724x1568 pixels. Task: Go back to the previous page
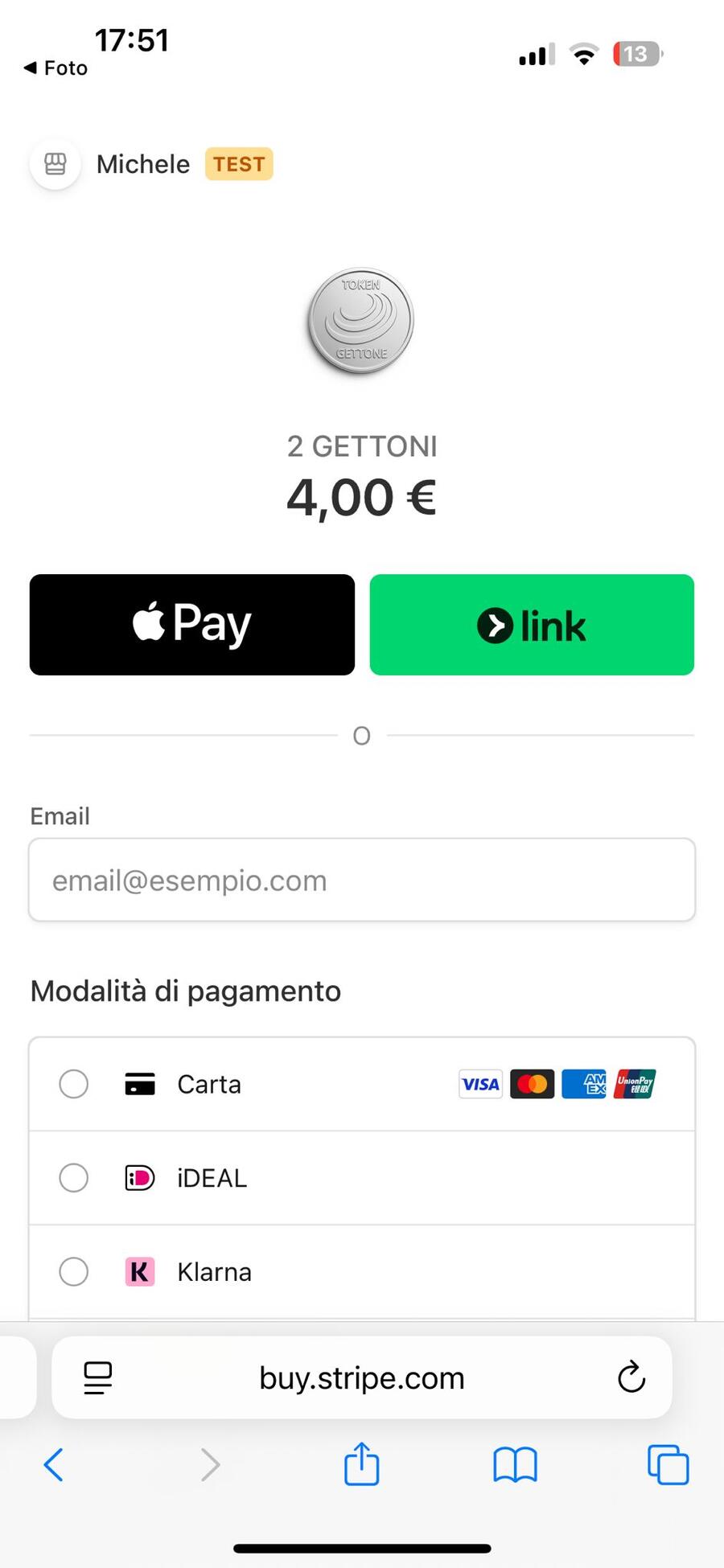point(53,1464)
